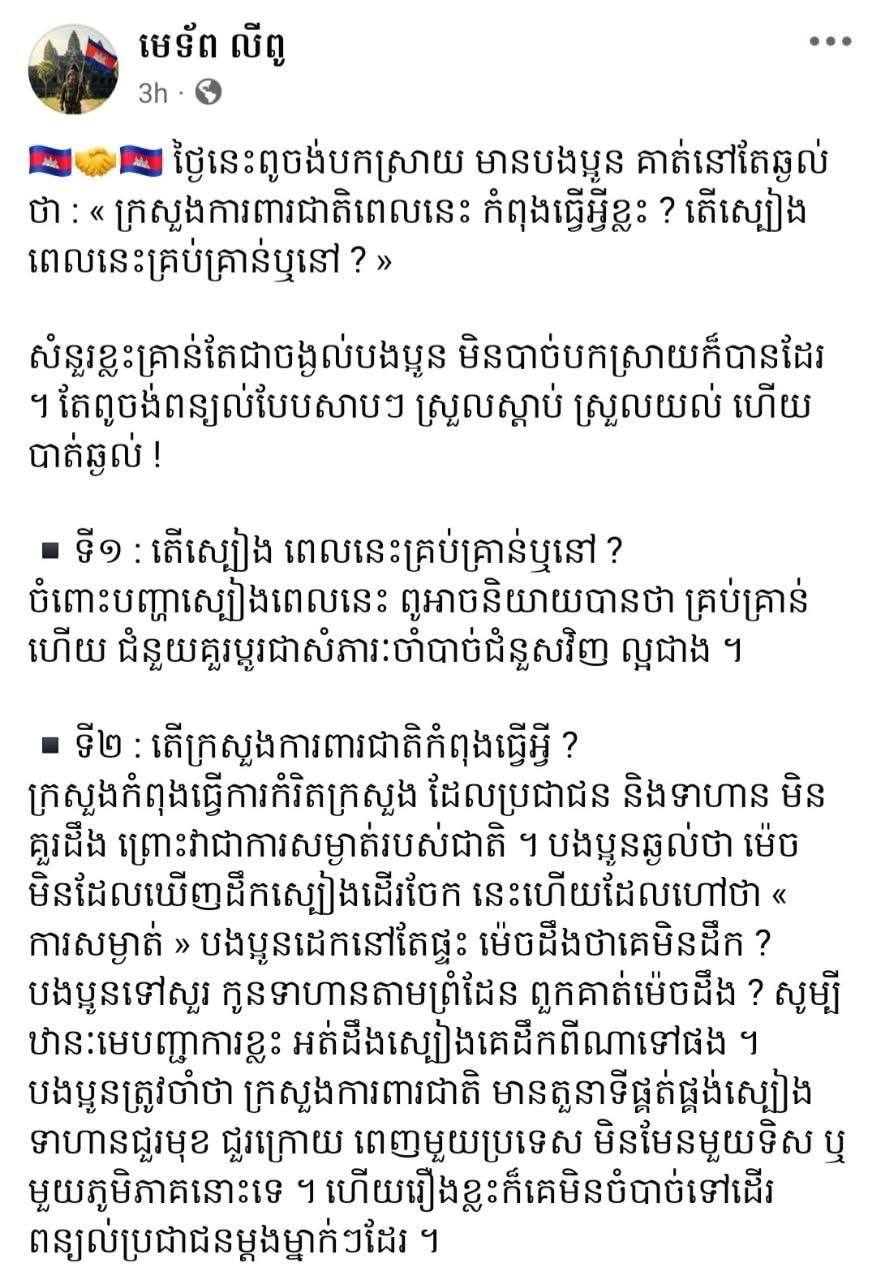Open author name មេទ័ព លីពូ profile
The height and width of the screenshot is (1280, 876).
214,46
